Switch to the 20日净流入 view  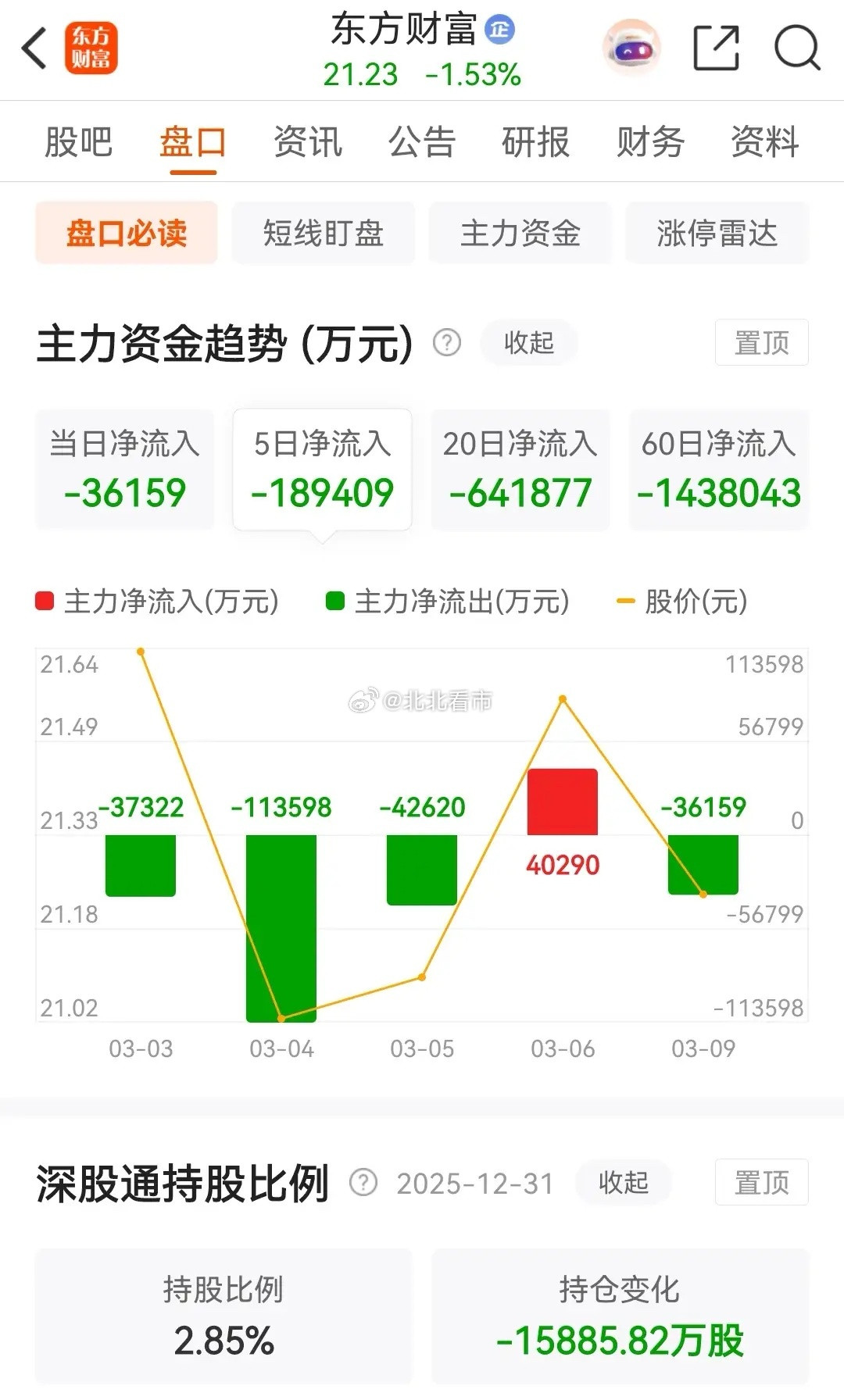520,467
